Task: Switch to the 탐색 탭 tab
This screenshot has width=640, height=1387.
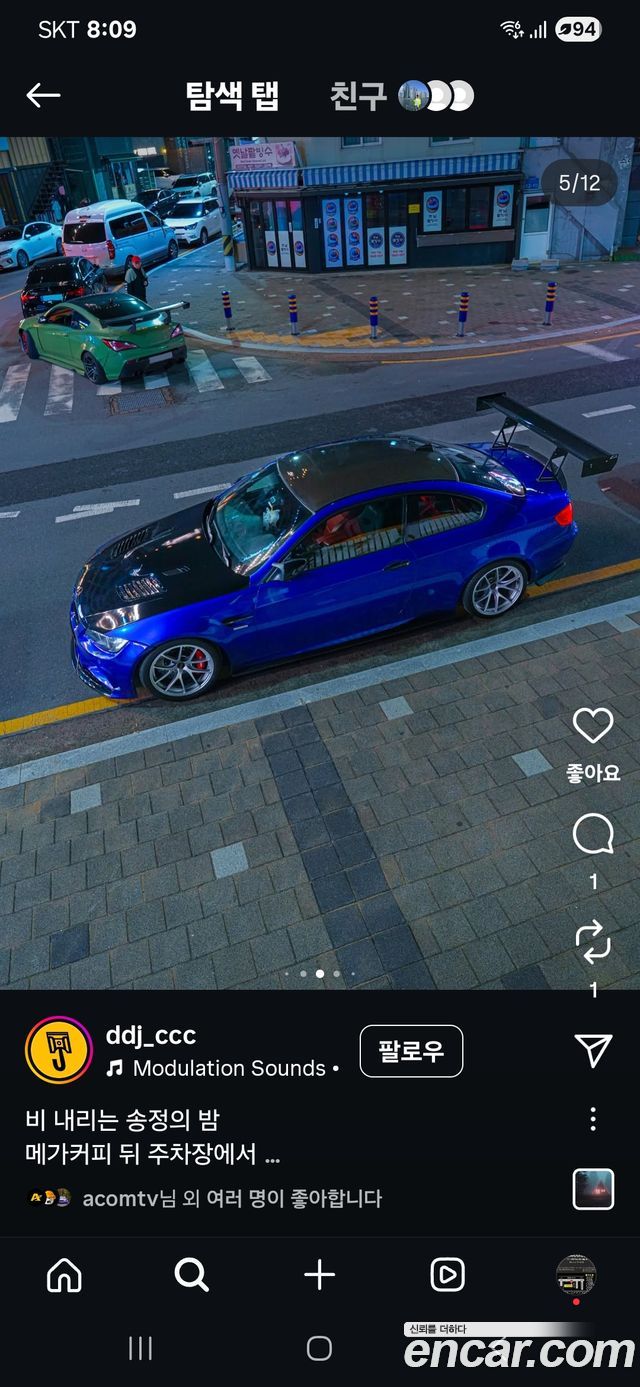Action: pyautogui.click(x=233, y=96)
